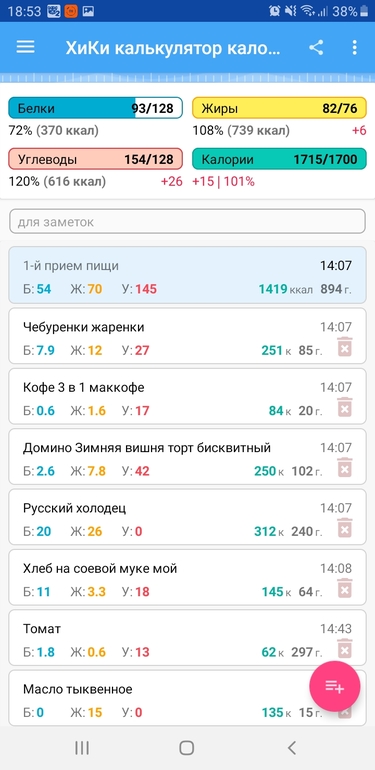This screenshot has height=770, width=375.
Task: Open the "Русский холодец" entry
Action: pyautogui.click(x=188, y=518)
